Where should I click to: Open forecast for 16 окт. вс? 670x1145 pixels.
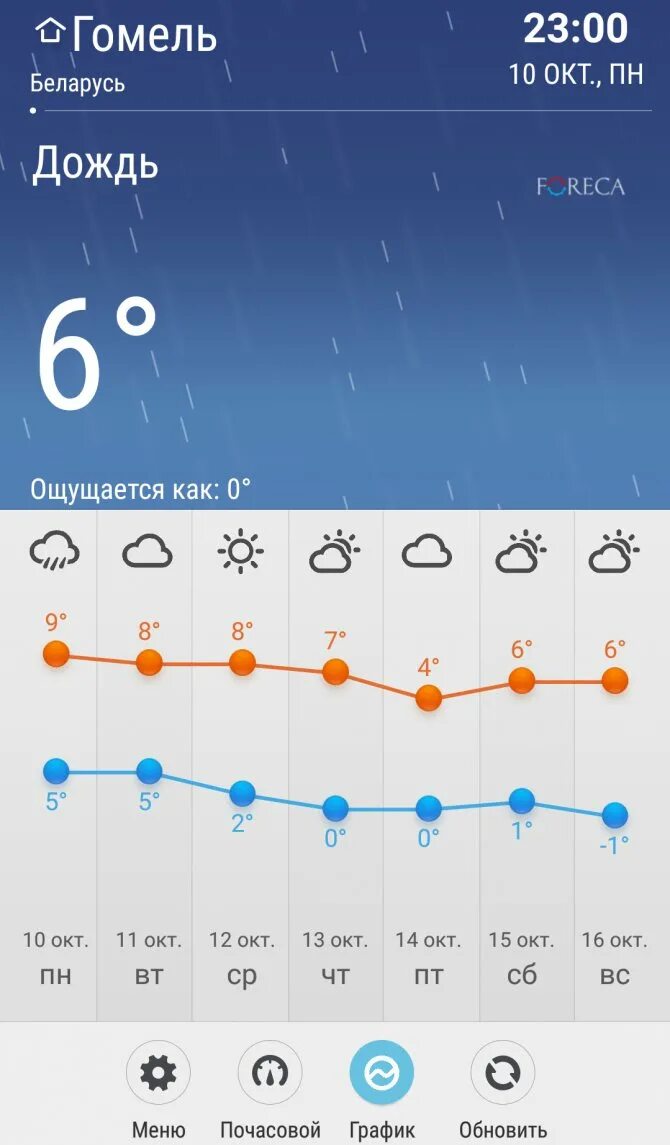(x=614, y=957)
